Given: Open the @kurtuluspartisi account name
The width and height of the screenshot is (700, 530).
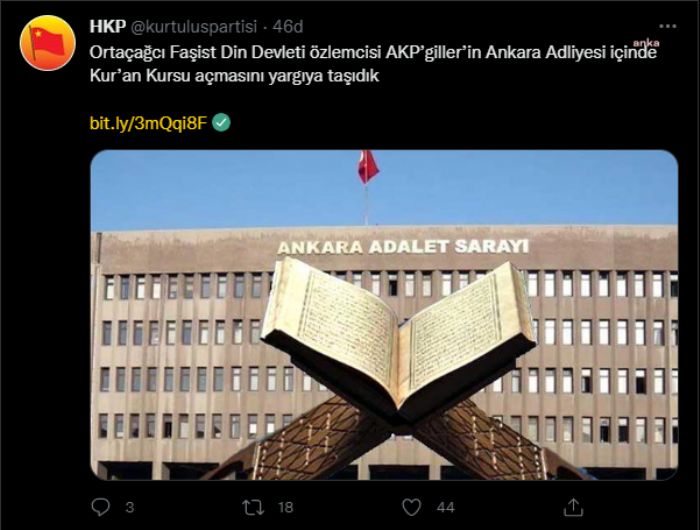Looking at the screenshot, I should pos(194,25).
